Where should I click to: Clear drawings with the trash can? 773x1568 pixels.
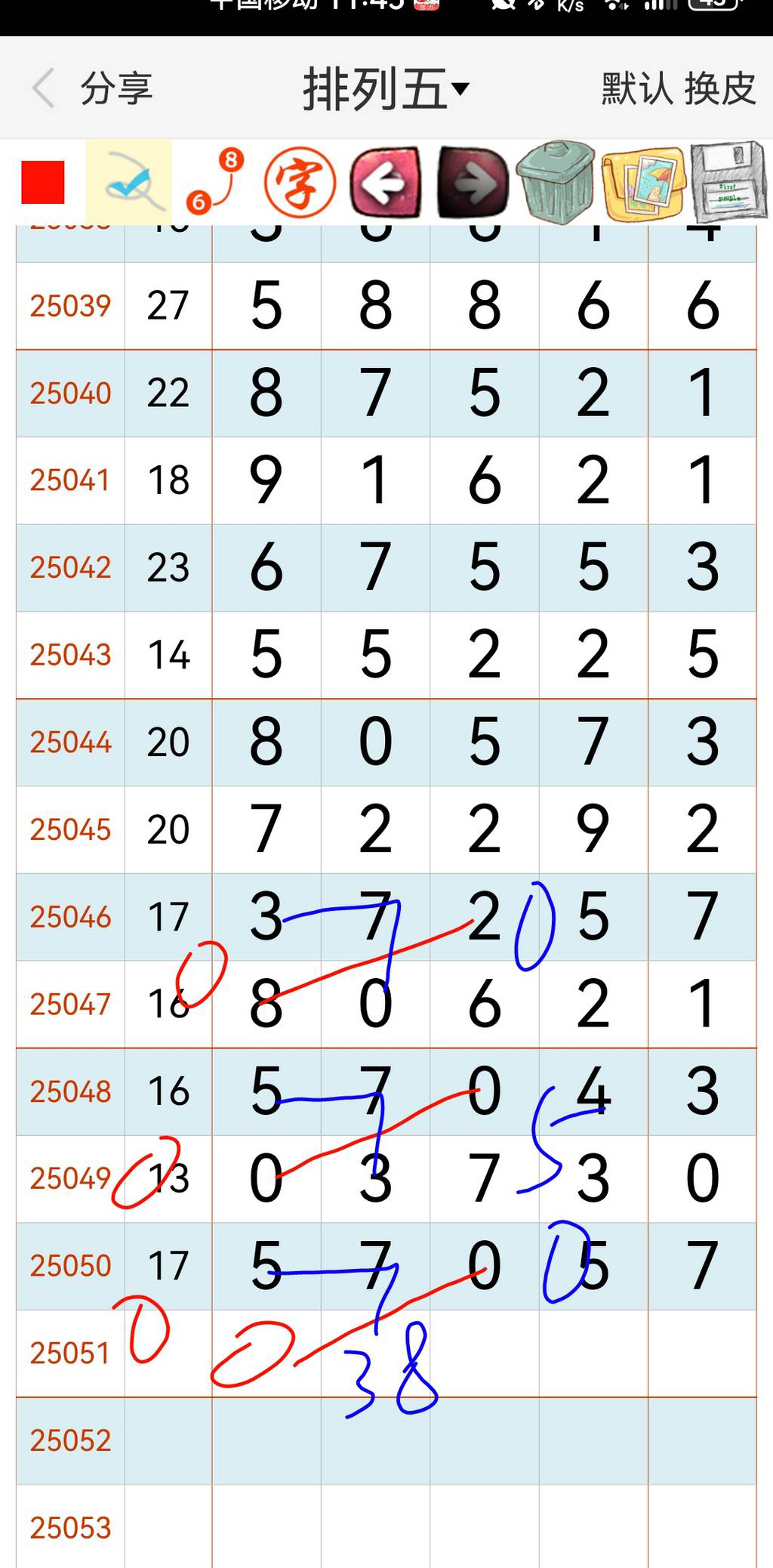coord(557,182)
